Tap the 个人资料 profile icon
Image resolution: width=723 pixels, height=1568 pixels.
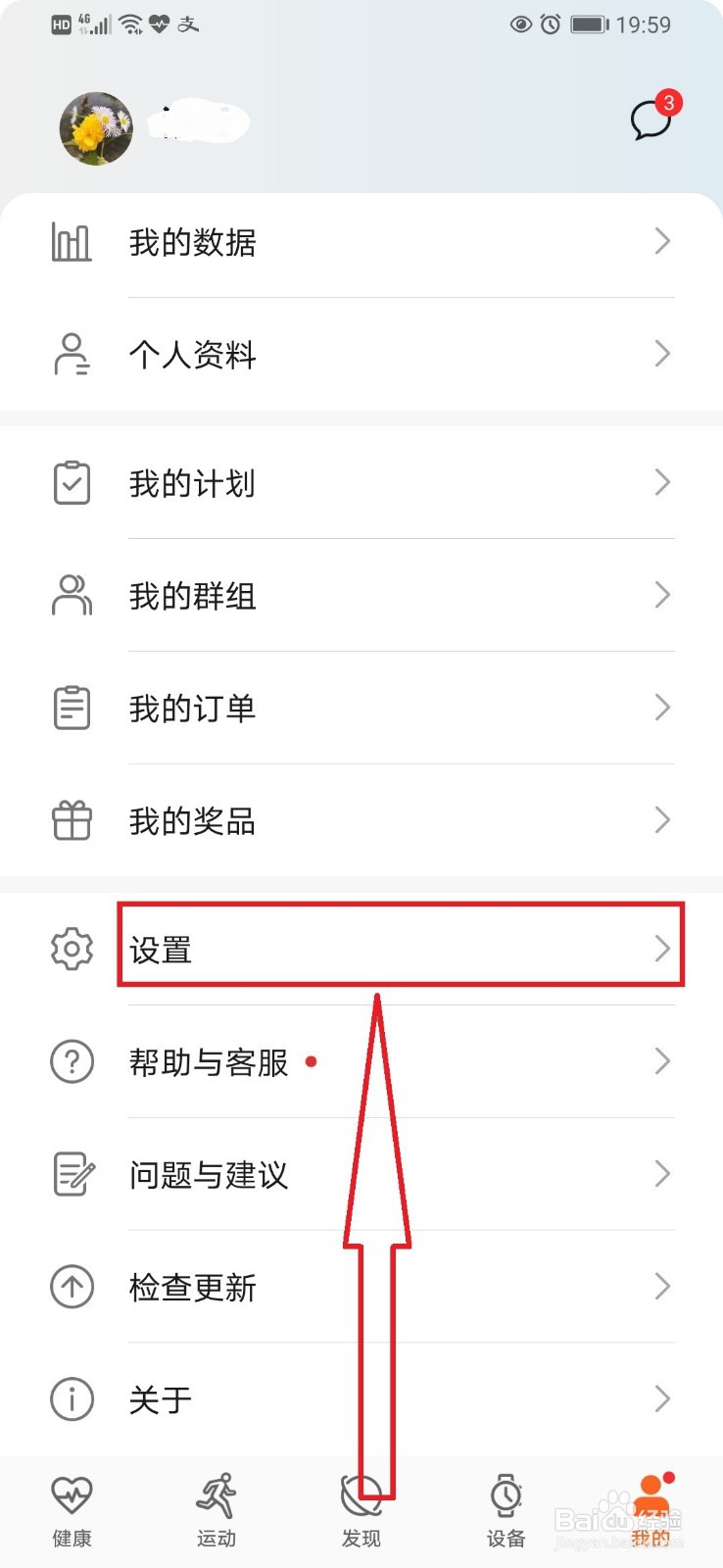click(x=71, y=355)
